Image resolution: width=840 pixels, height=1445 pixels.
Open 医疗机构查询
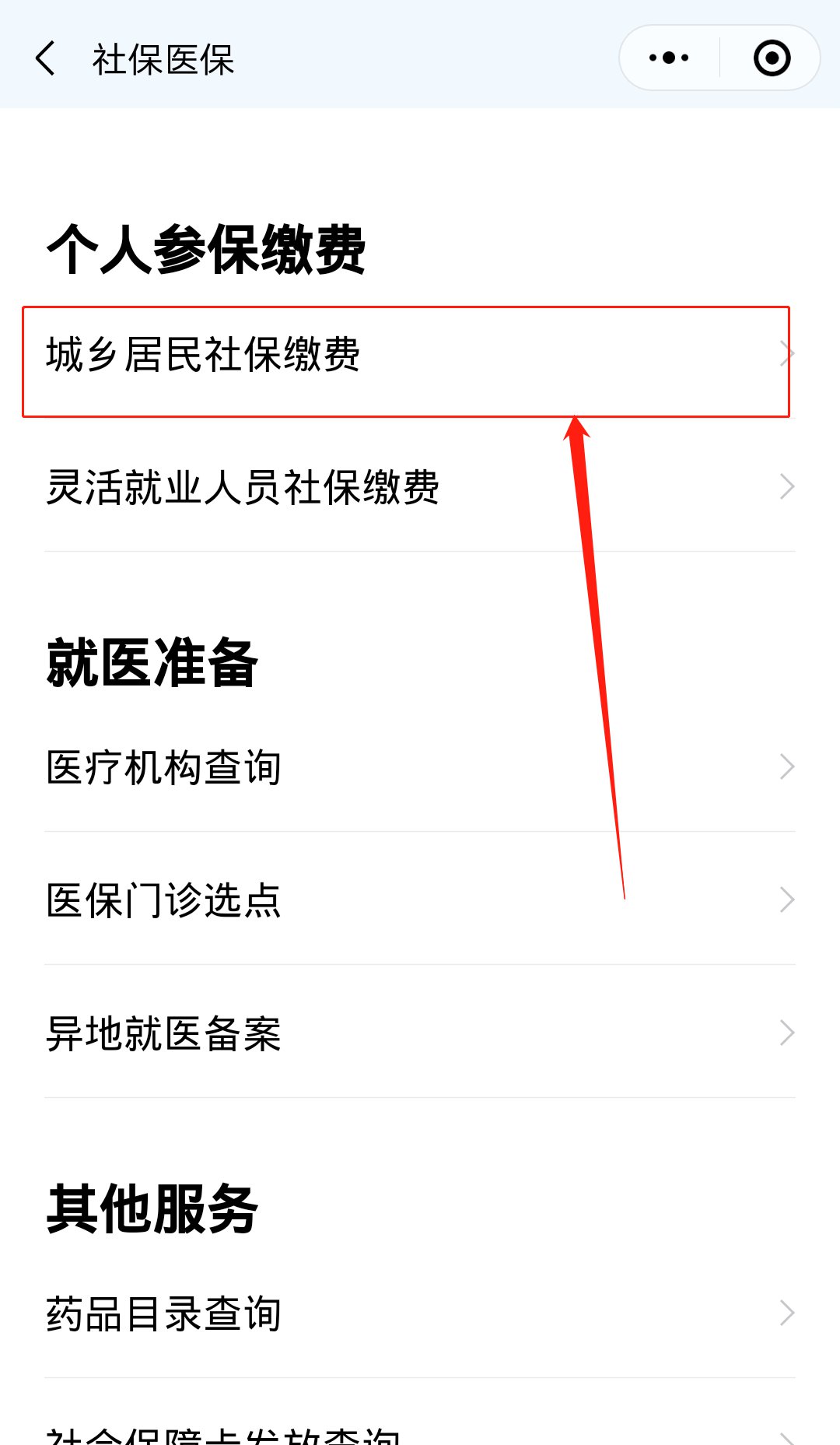click(404, 767)
